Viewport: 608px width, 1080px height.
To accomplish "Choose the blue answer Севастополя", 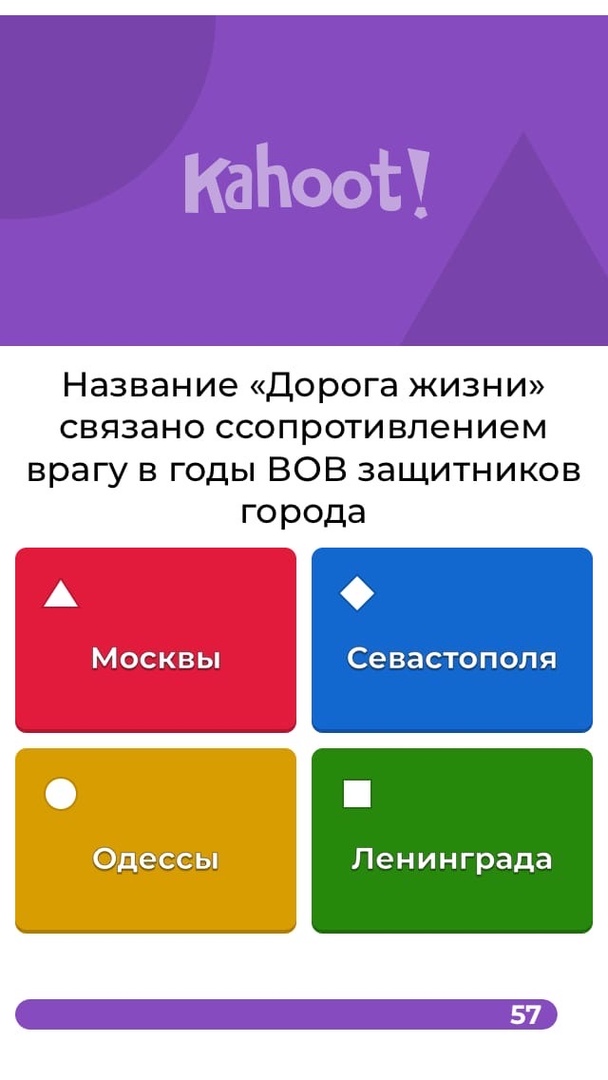I will 451,640.
